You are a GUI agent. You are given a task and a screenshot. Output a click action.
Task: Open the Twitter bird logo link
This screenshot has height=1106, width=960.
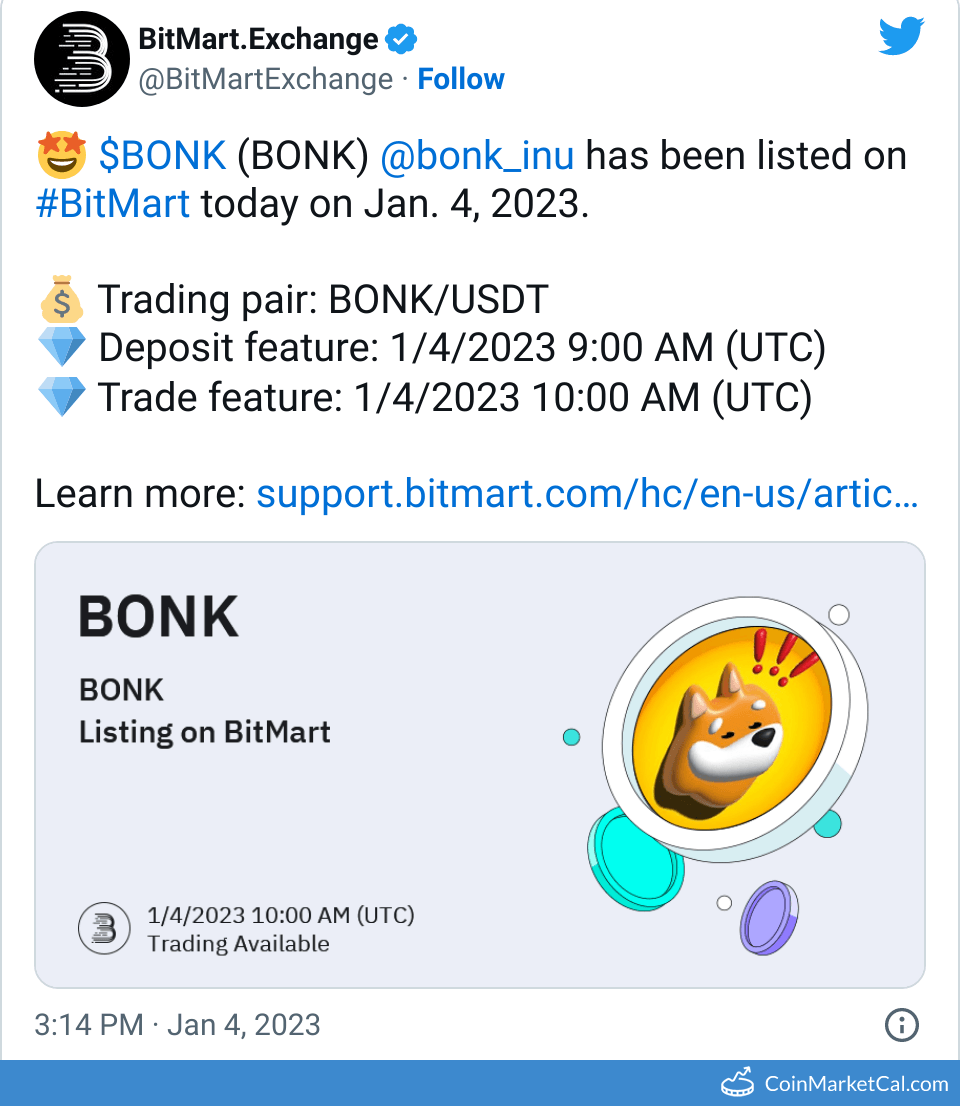pyautogui.click(x=902, y=37)
